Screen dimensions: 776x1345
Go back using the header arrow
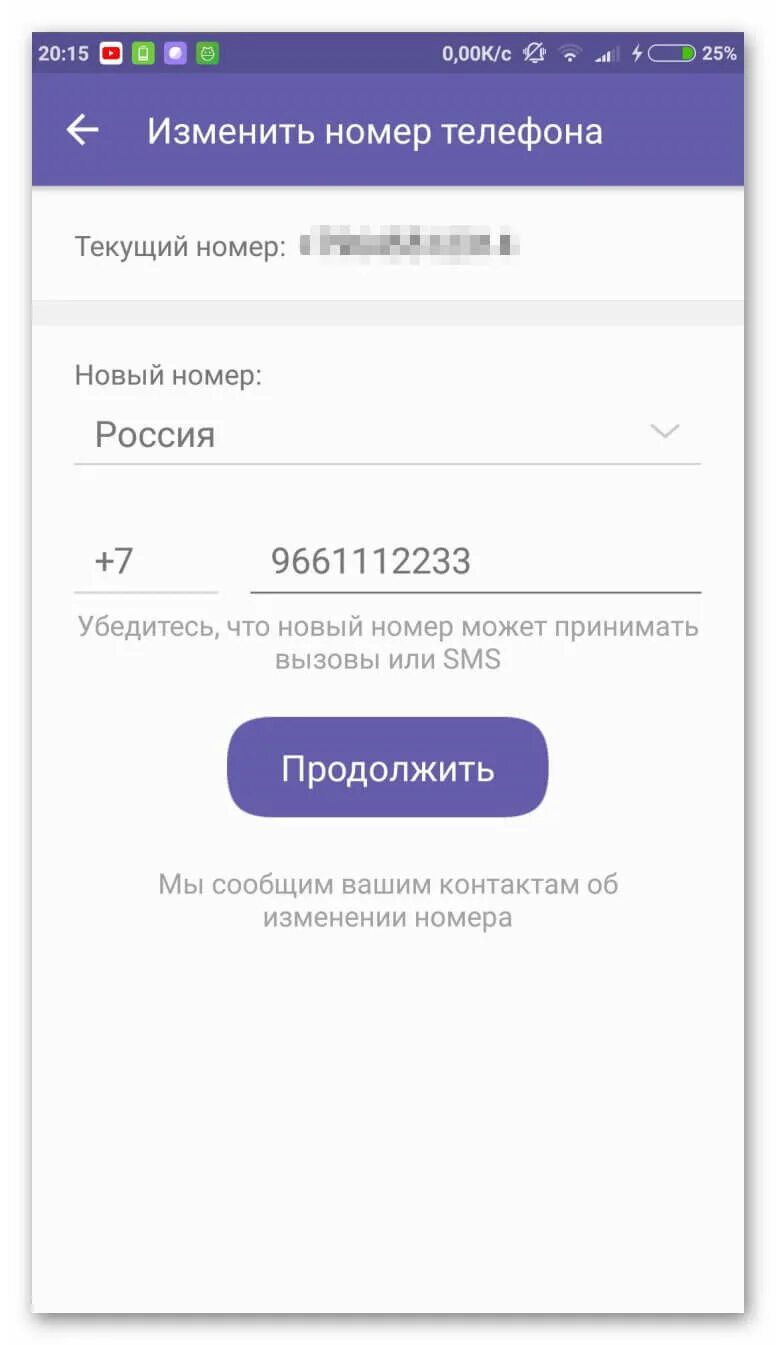82,130
